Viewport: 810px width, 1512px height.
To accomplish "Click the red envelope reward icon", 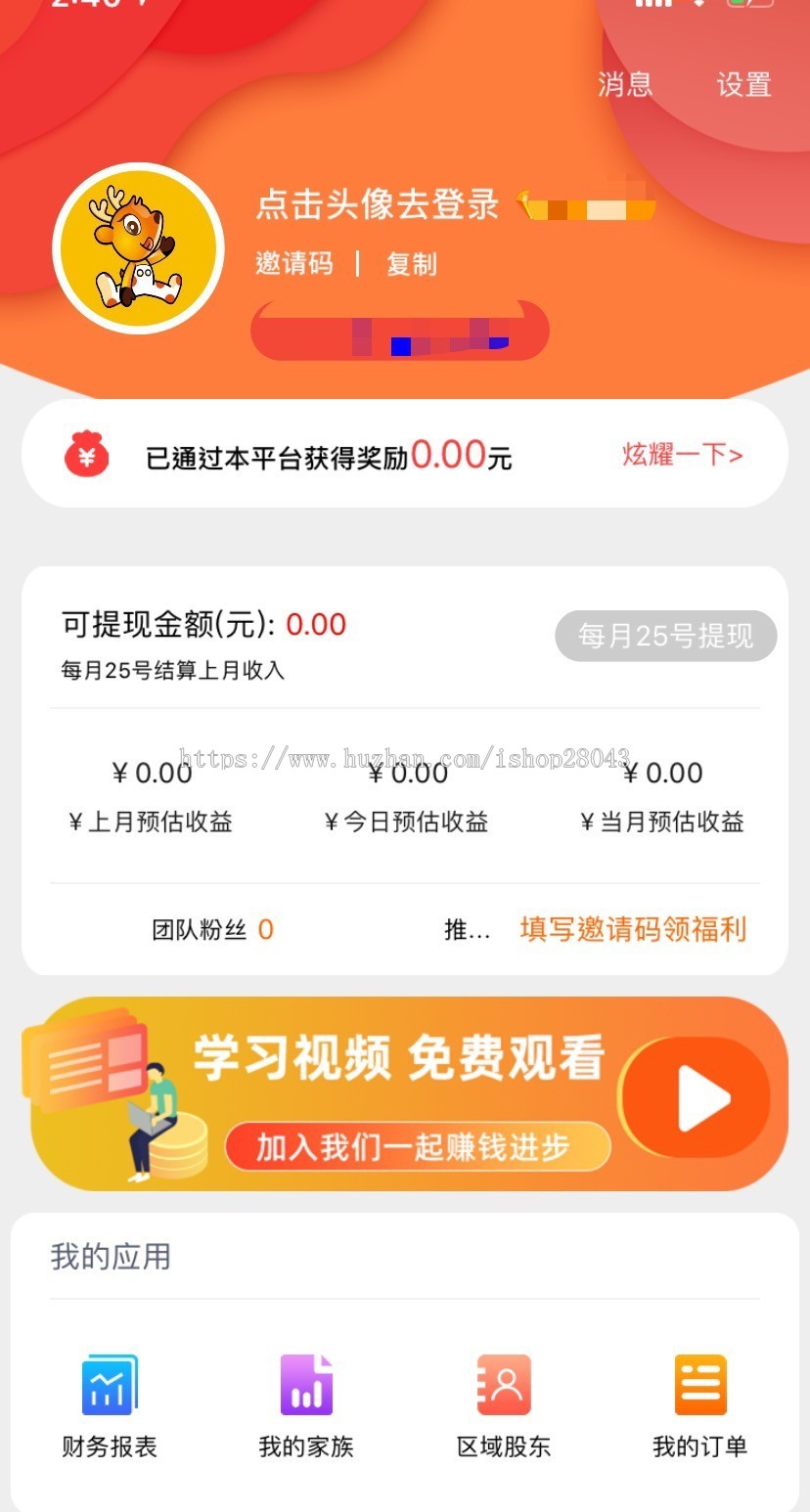I will [x=85, y=453].
